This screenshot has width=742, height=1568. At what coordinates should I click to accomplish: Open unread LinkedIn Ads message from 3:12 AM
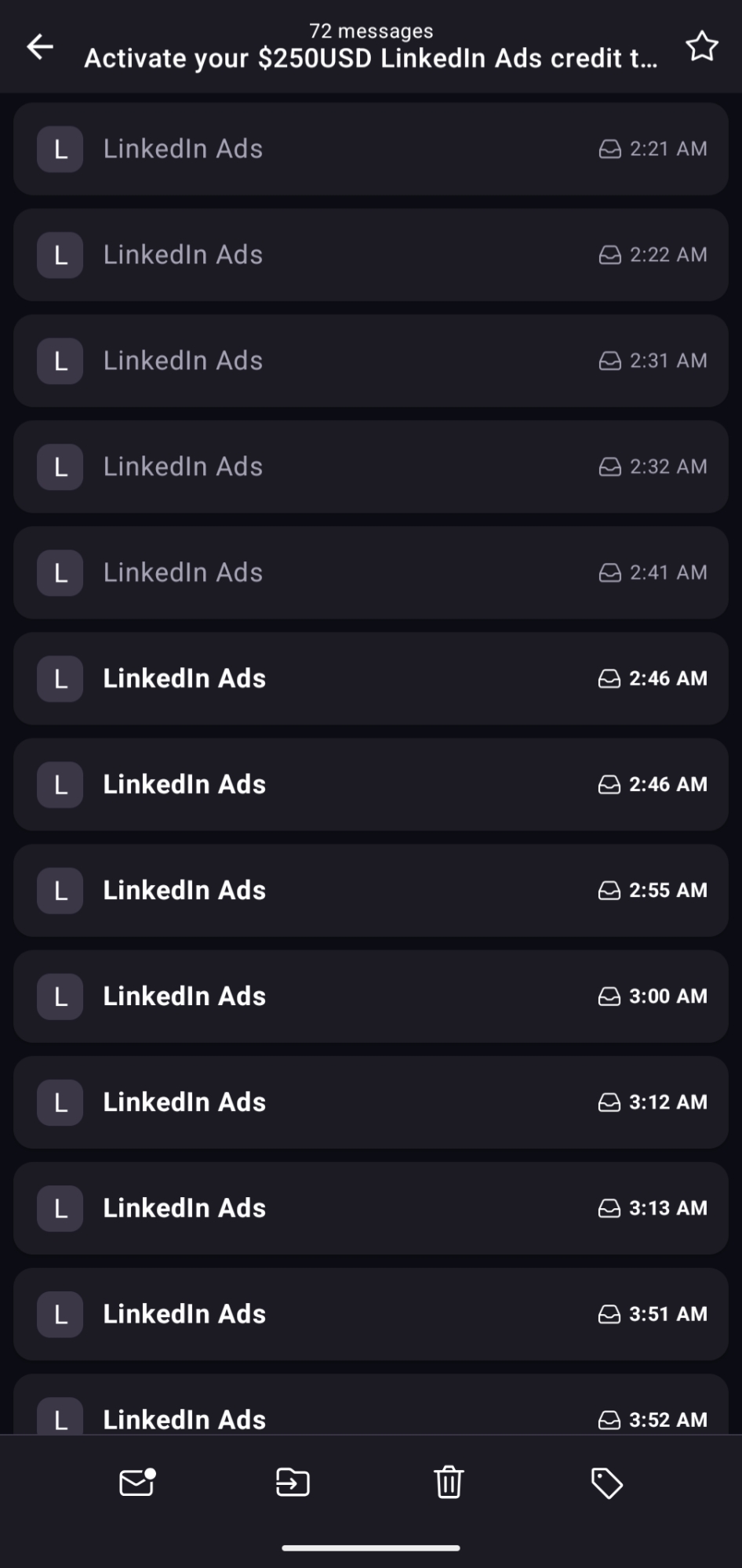click(x=370, y=1102)
